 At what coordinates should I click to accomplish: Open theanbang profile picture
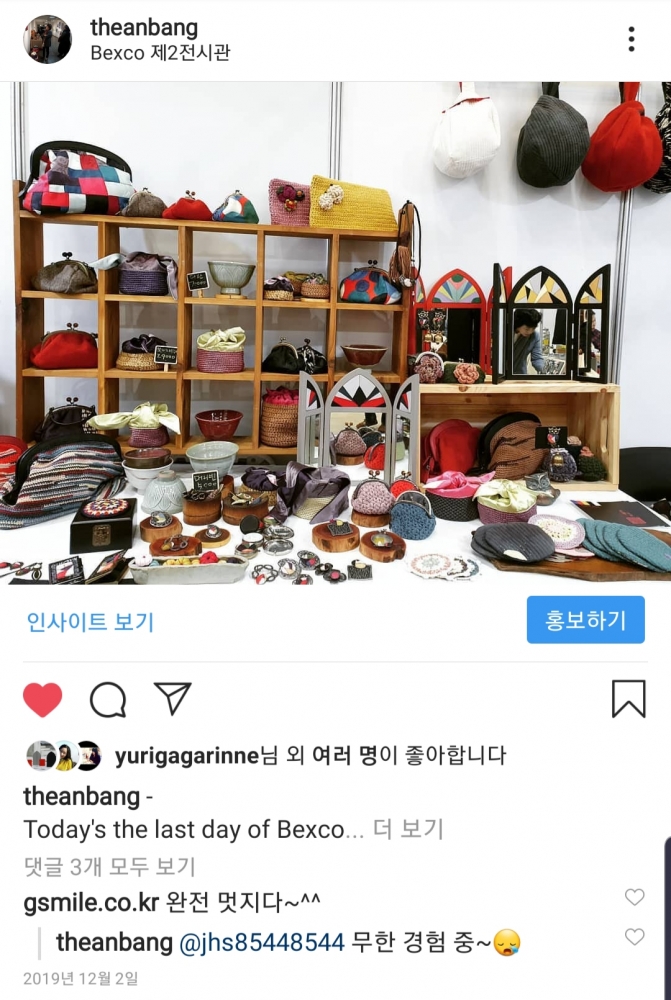point(47,40)
